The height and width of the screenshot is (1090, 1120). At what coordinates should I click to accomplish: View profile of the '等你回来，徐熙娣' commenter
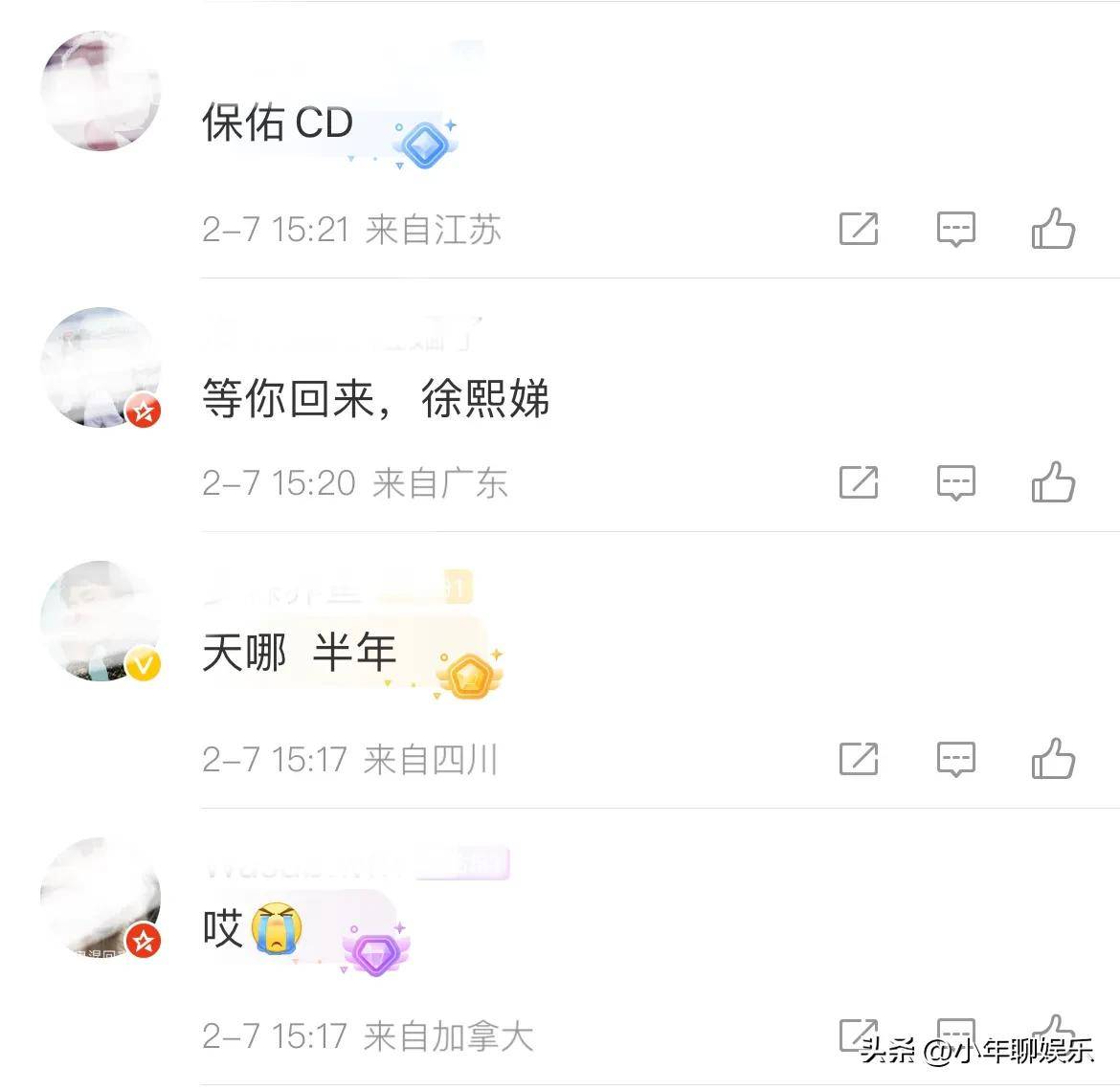pos(101,367)
